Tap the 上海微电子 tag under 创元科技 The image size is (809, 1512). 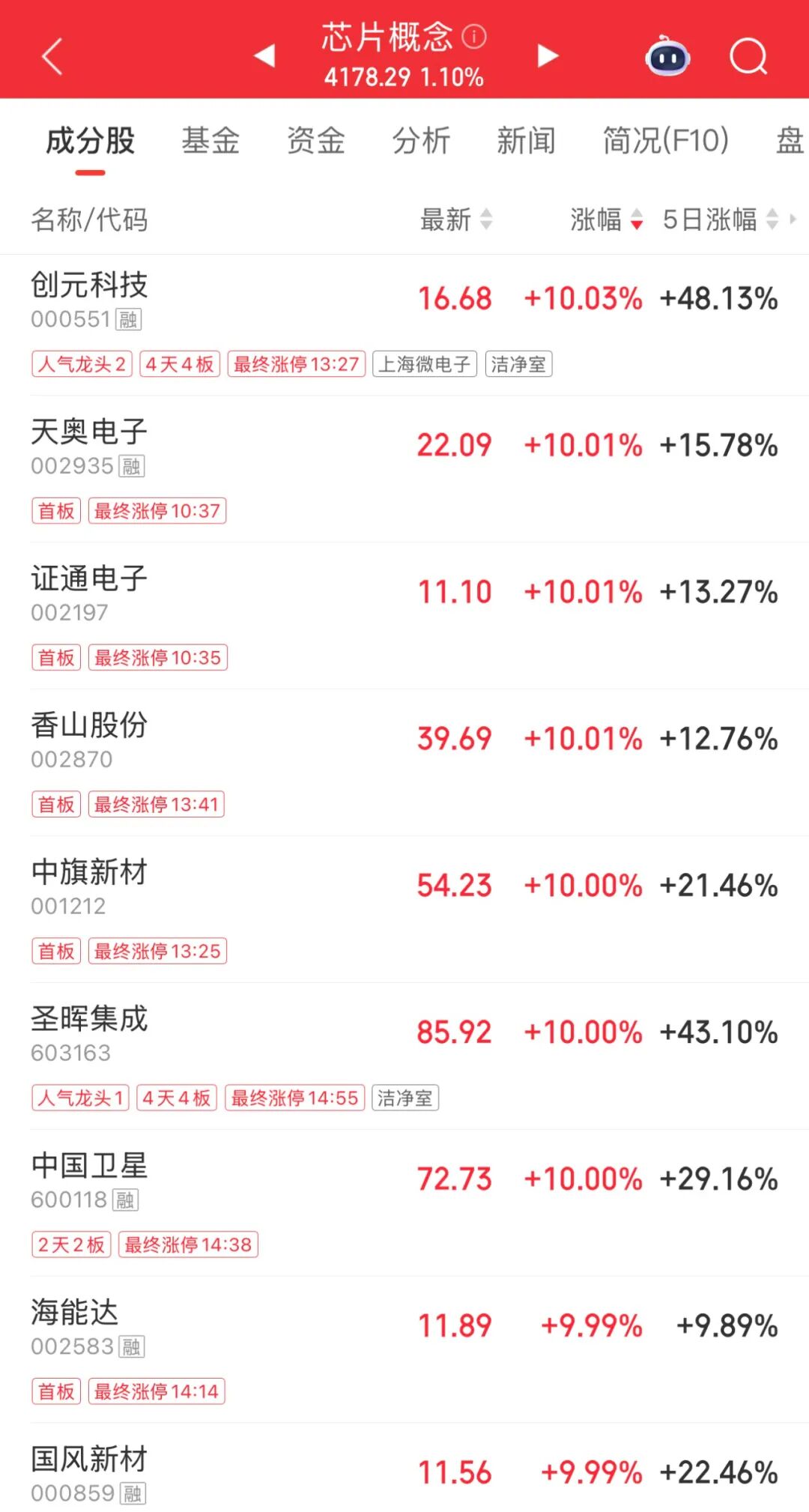(425, 364)
